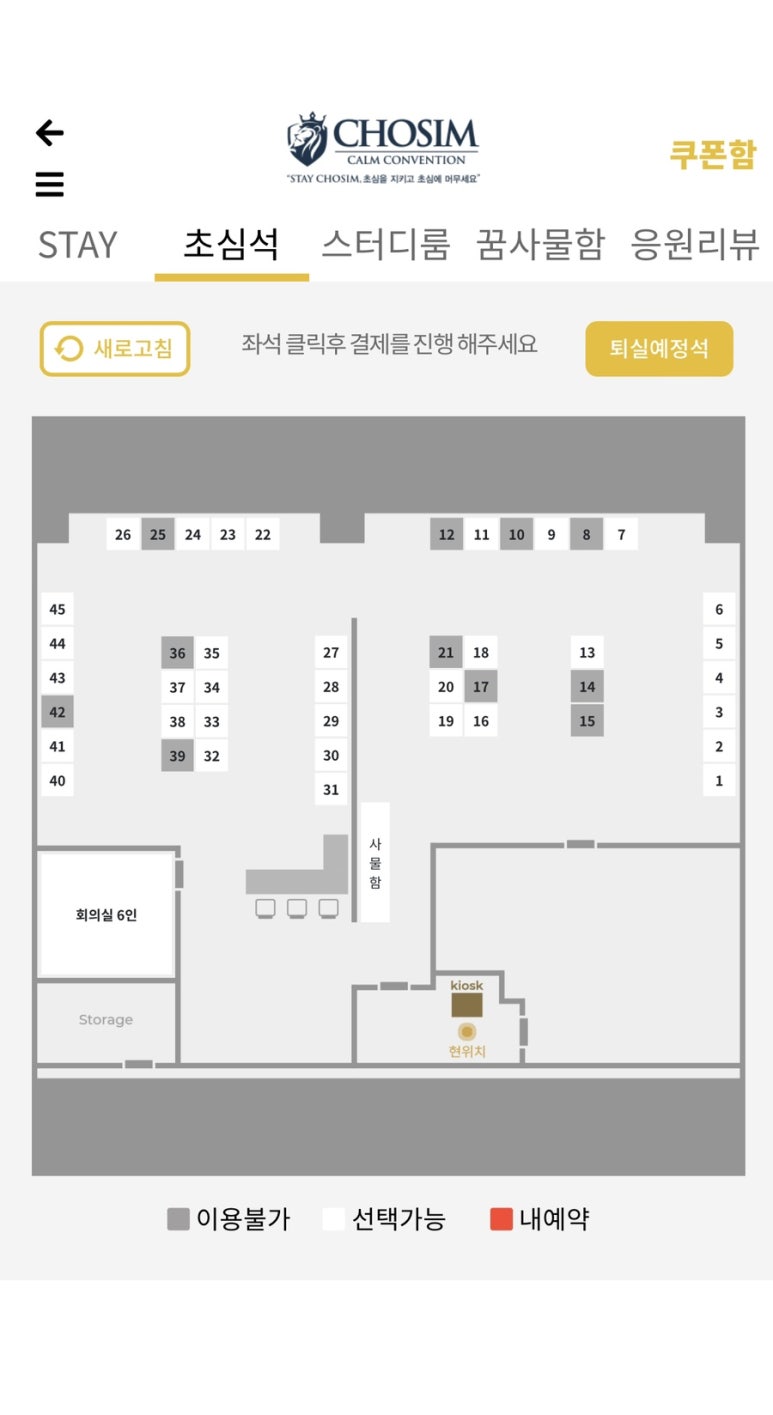Tap the 새로고침 refresh button
The width and height of the screenshot is (773, 1415).
115,349
